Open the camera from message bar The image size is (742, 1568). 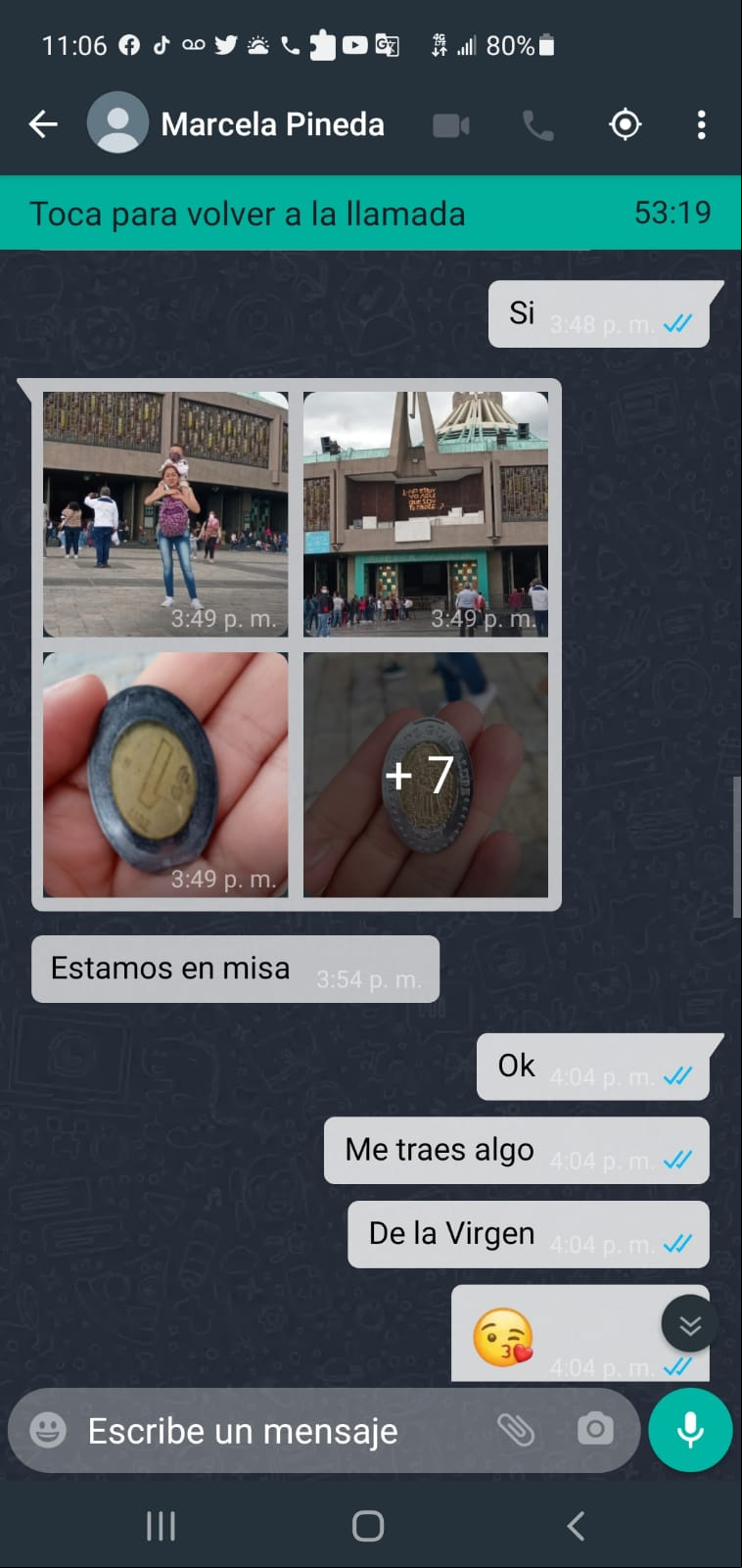594,1430
